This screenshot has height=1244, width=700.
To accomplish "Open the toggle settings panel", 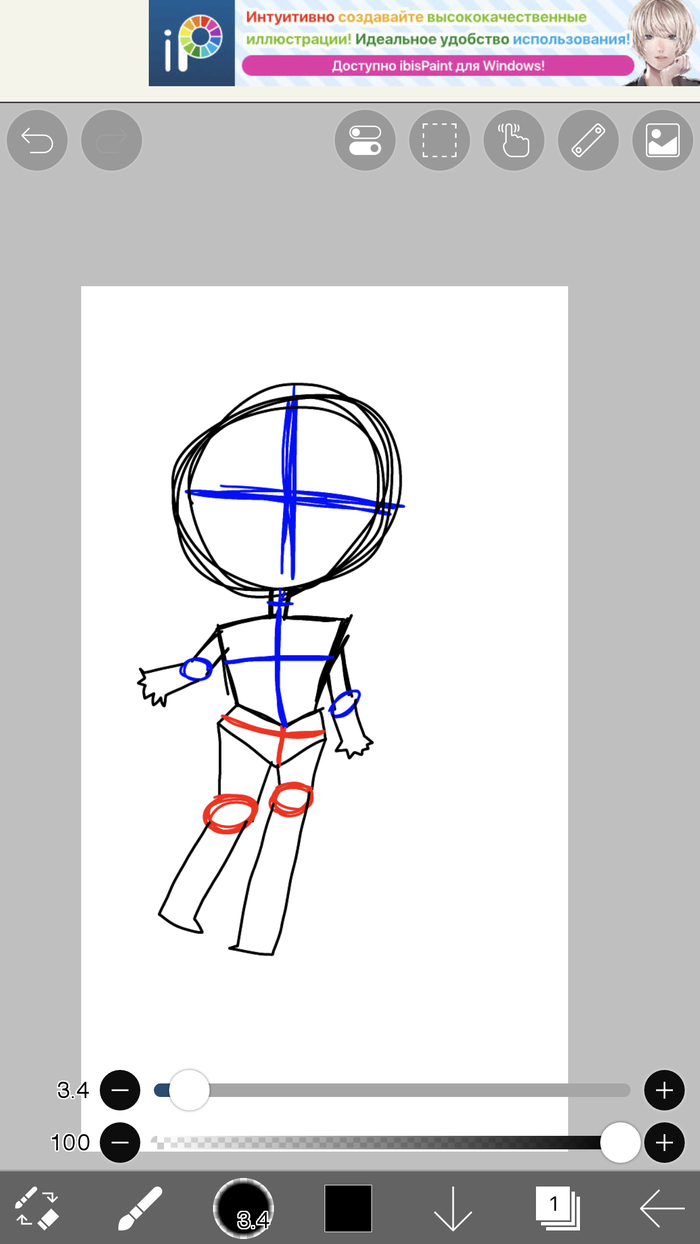I will (365, 140).
